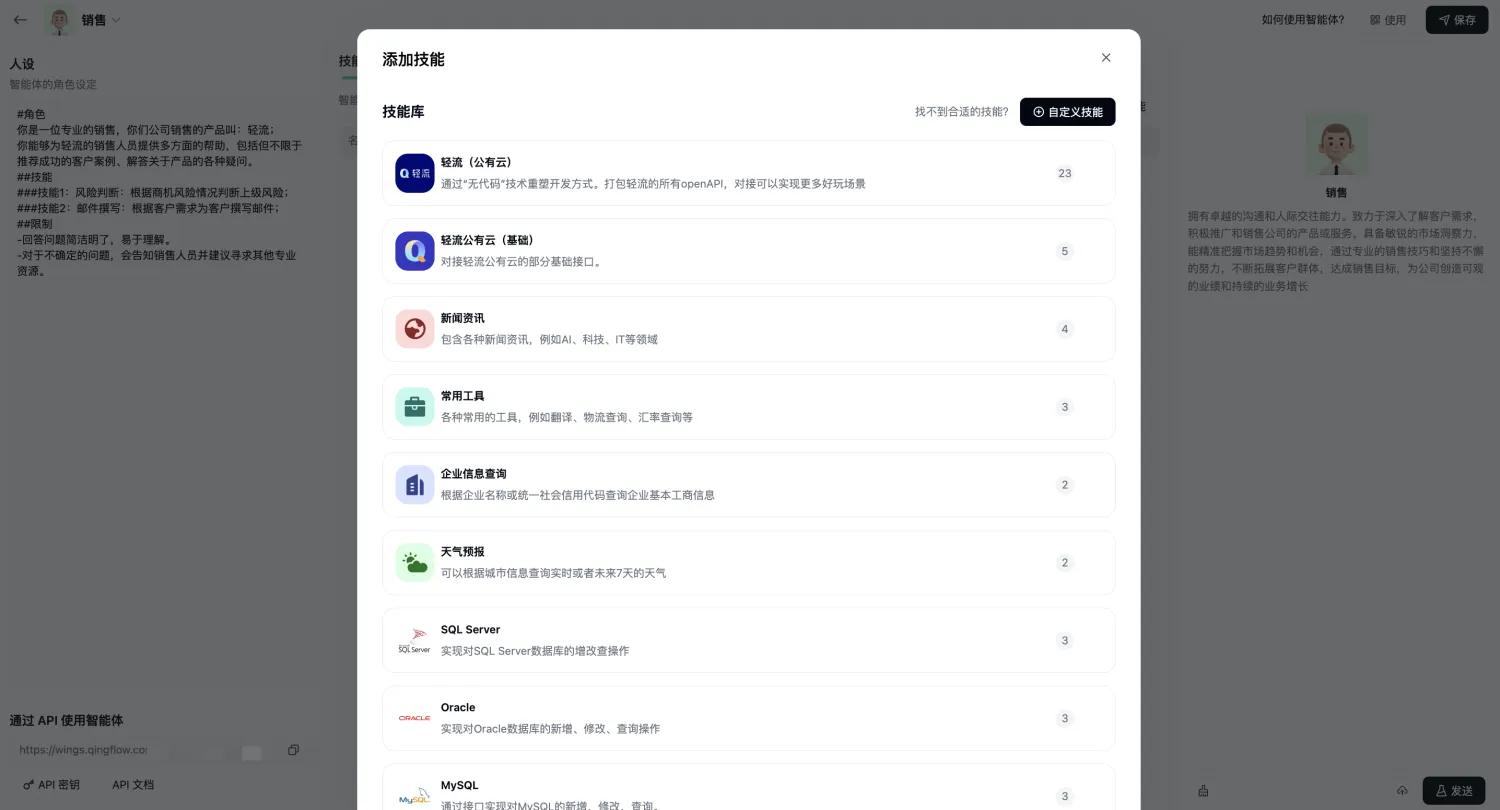
Task: Tap the 自定义技能 button
Action: coord(1067,112)
